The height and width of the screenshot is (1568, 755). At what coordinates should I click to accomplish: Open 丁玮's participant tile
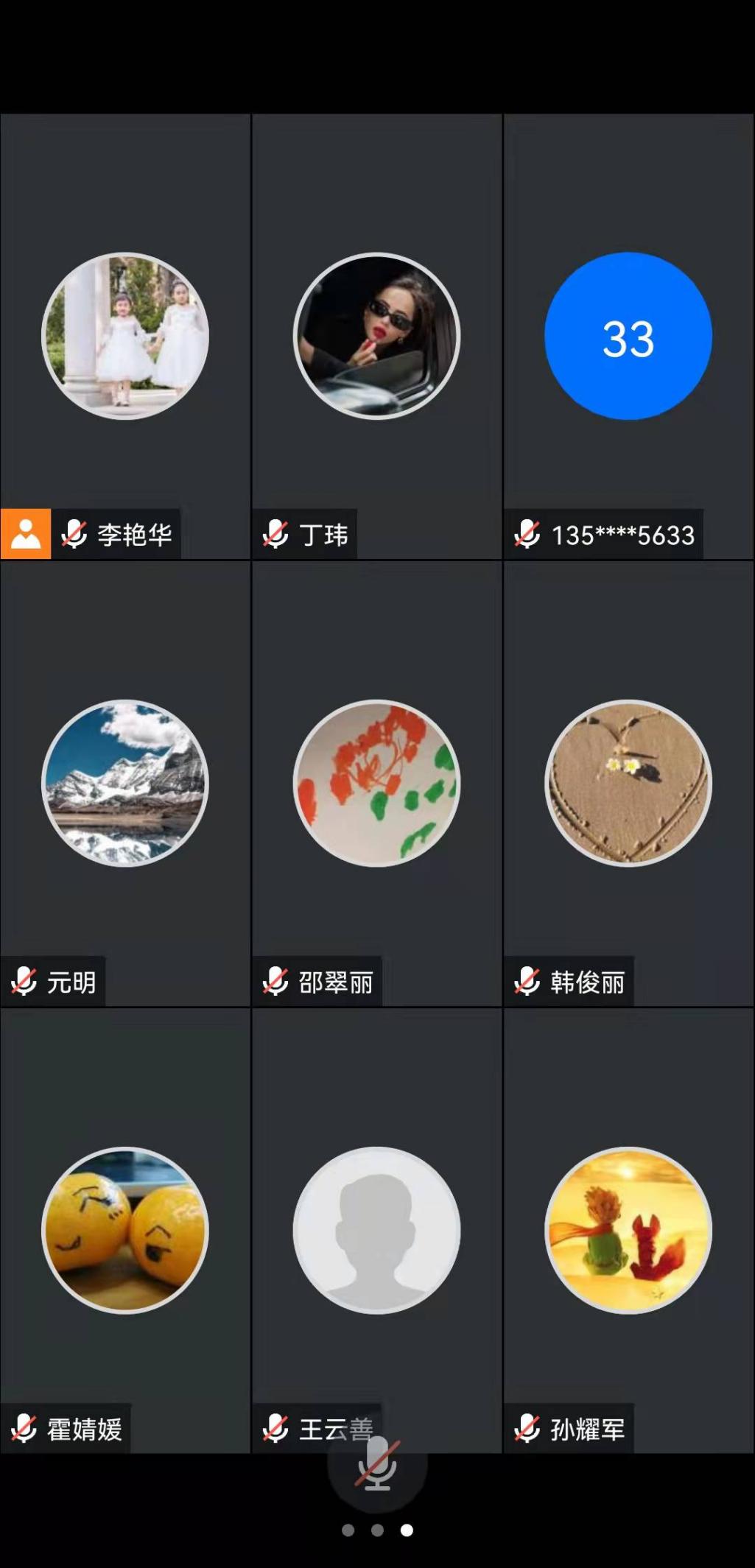376,337
